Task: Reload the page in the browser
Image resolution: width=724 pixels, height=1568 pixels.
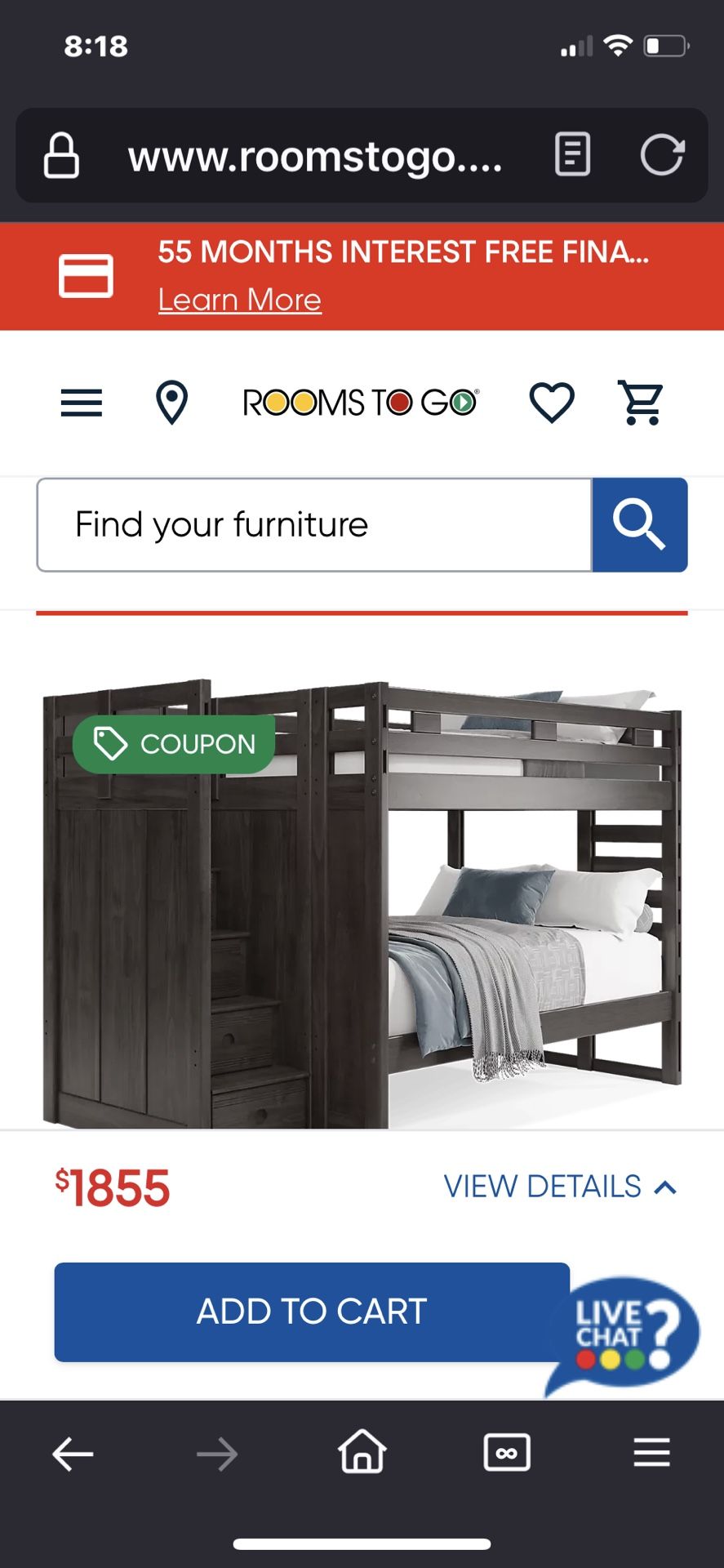Action: point(661,155)
